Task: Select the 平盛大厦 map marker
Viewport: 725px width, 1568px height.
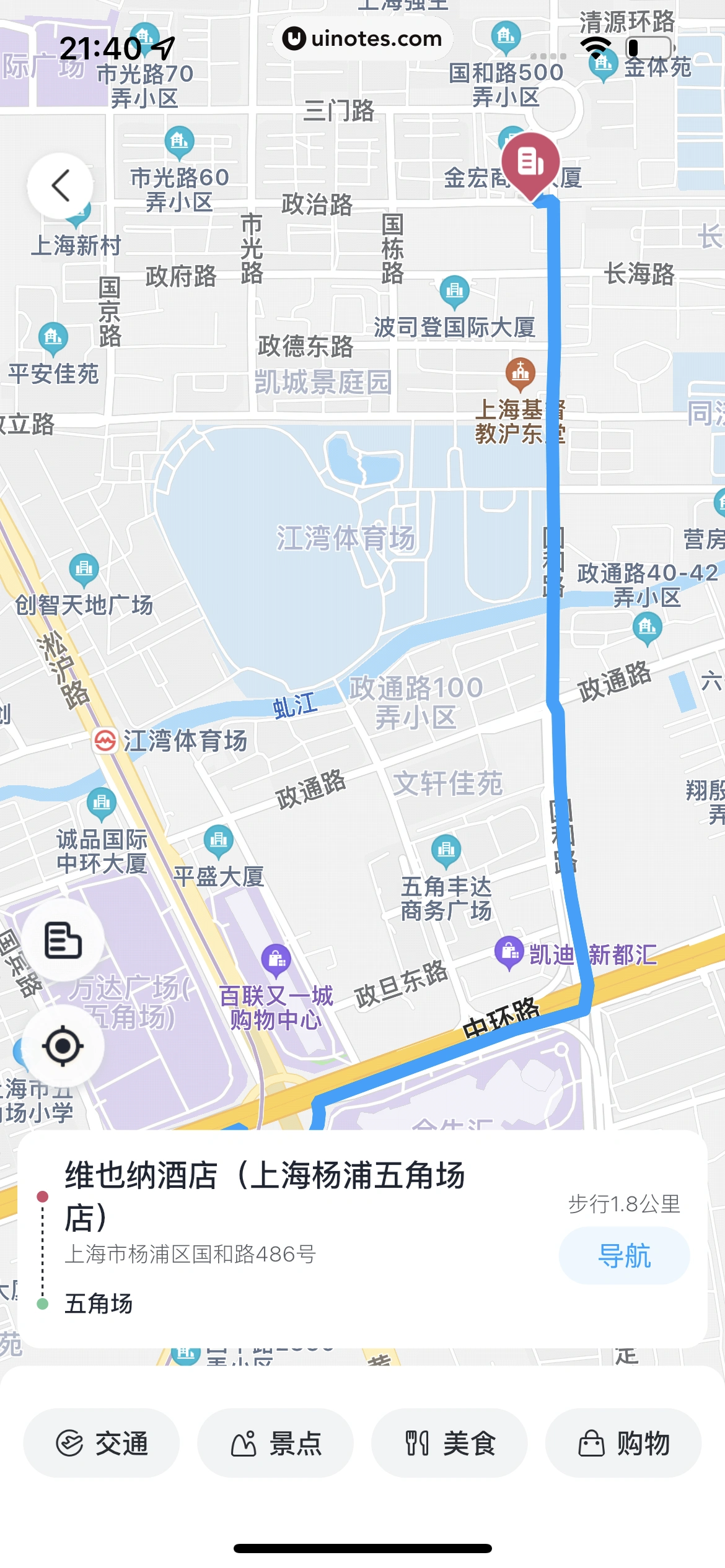Action: pos(219,840)
